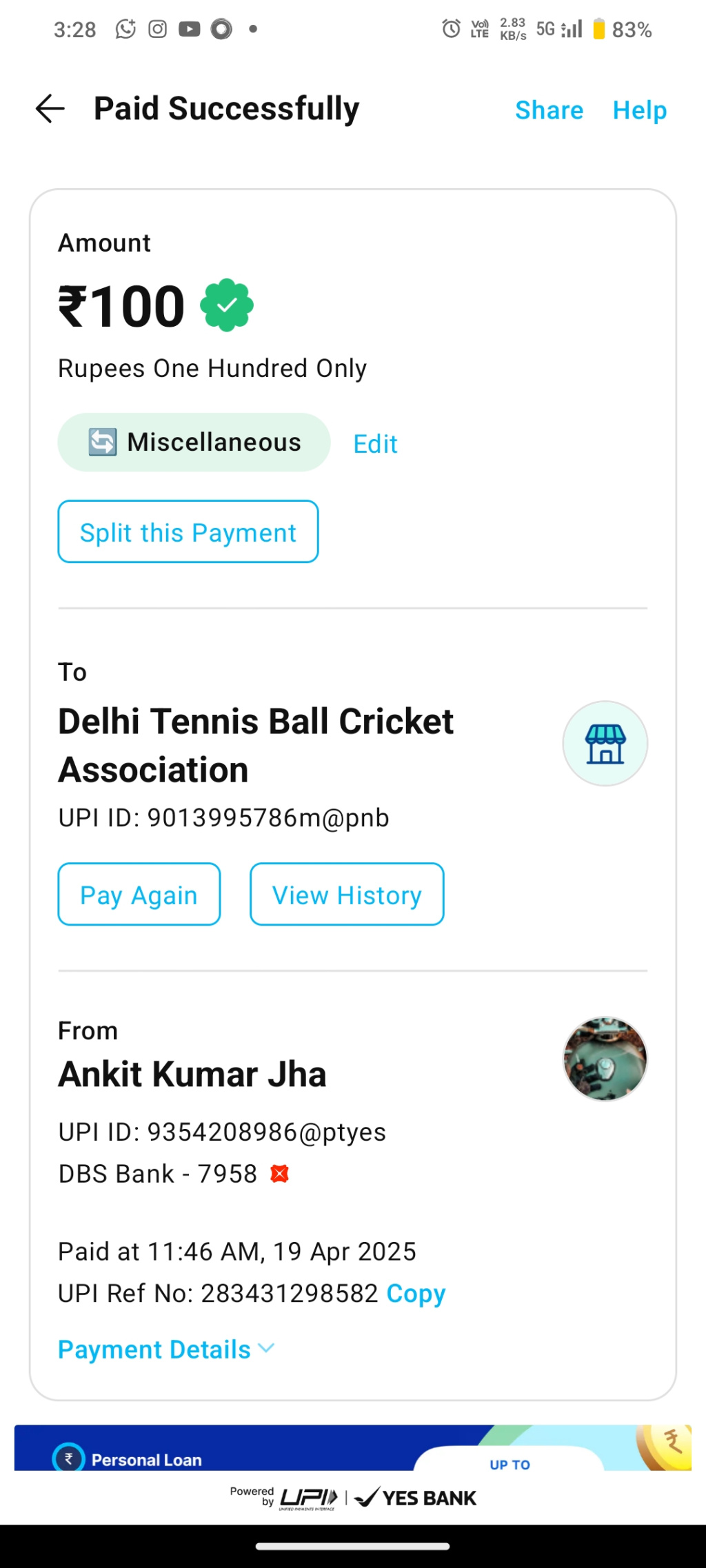The image size is (706, 1568).
Task: Expand Payment Details section
Action: coord(165,1350)
